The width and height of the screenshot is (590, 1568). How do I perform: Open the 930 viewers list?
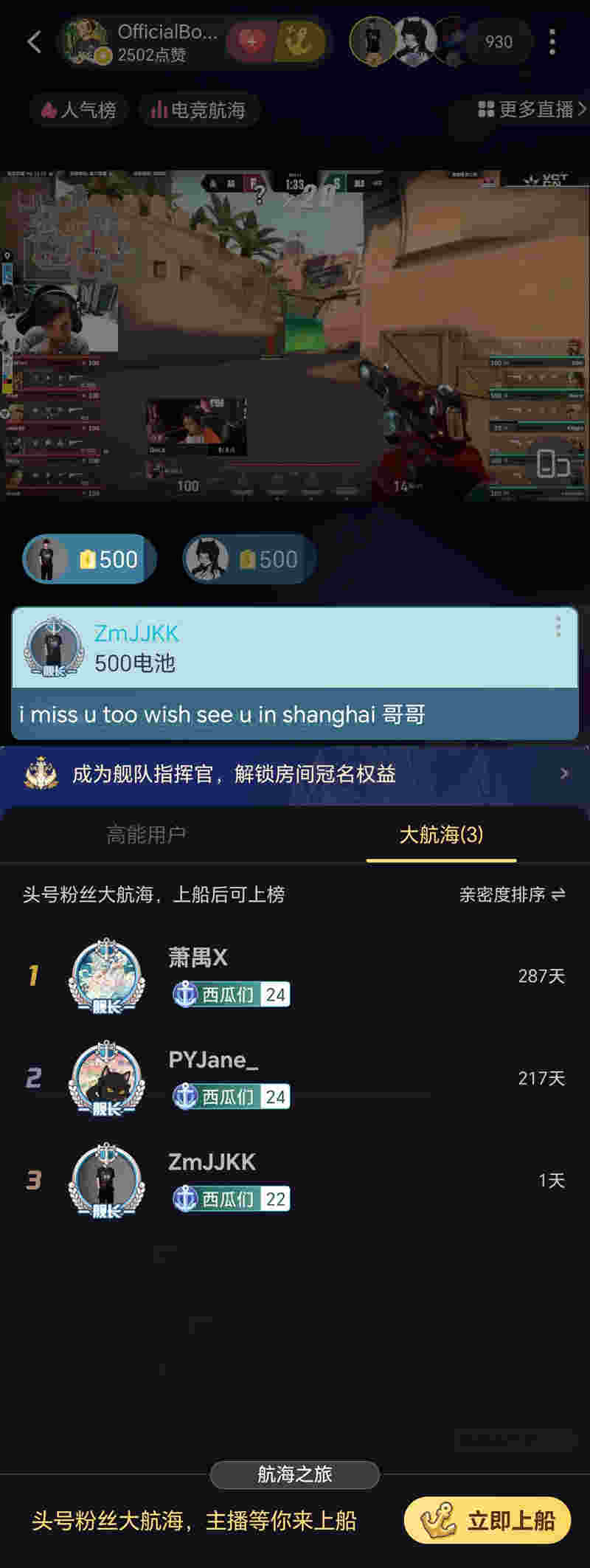(x=499, y=42)
